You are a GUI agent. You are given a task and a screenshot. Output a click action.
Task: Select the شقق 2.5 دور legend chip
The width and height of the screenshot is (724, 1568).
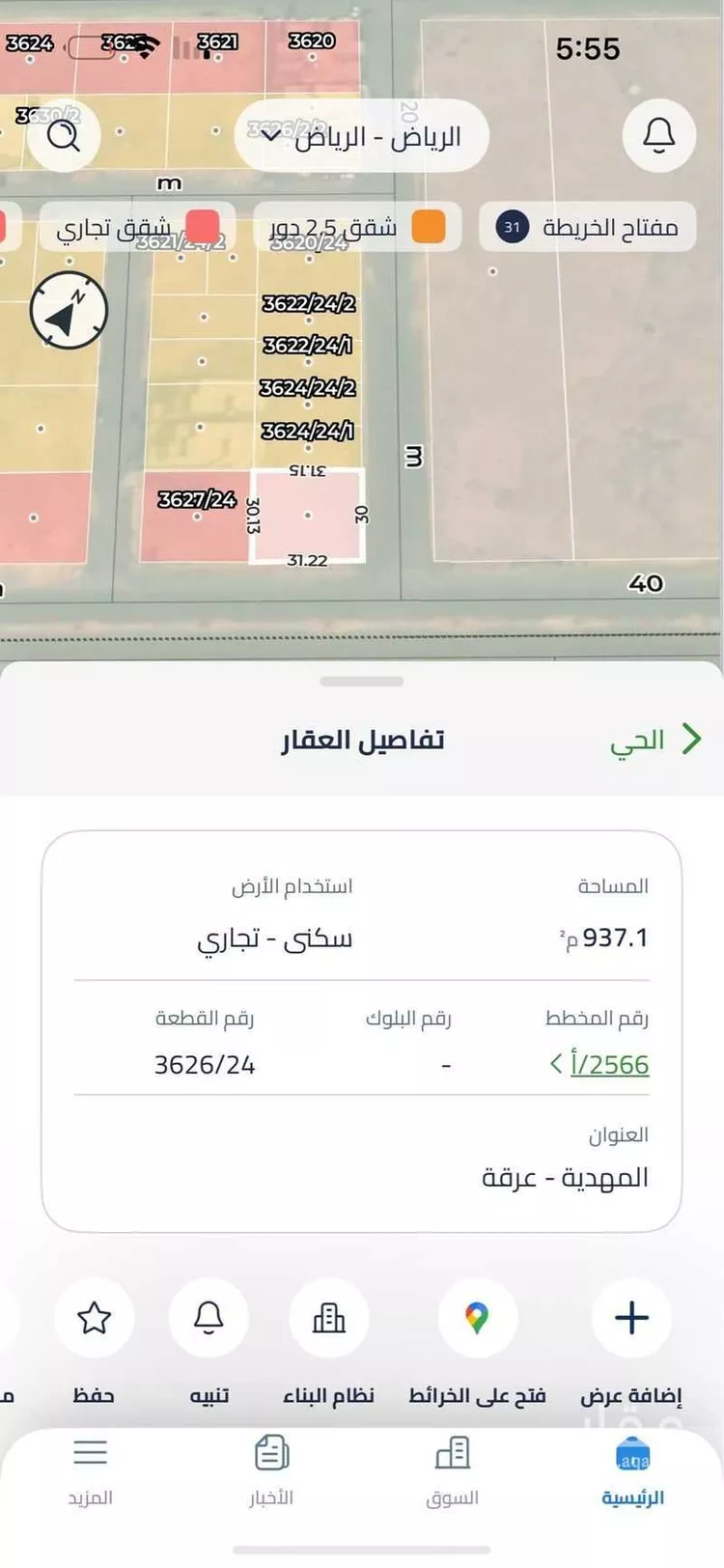click(358, 228)
